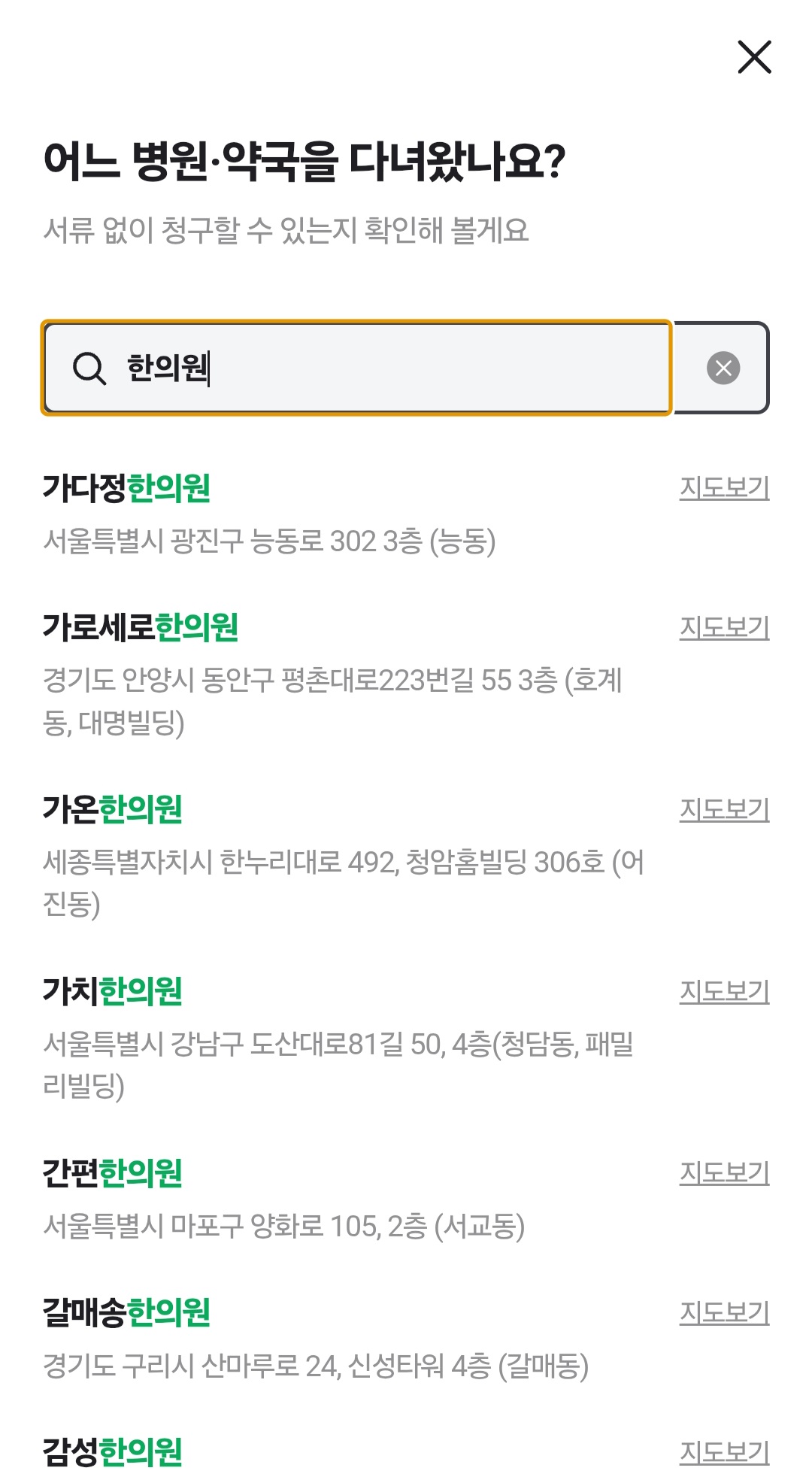Screen dimensions: 812x1480
Task: View map for 가로세로한의원
Action: coord(724,627)
